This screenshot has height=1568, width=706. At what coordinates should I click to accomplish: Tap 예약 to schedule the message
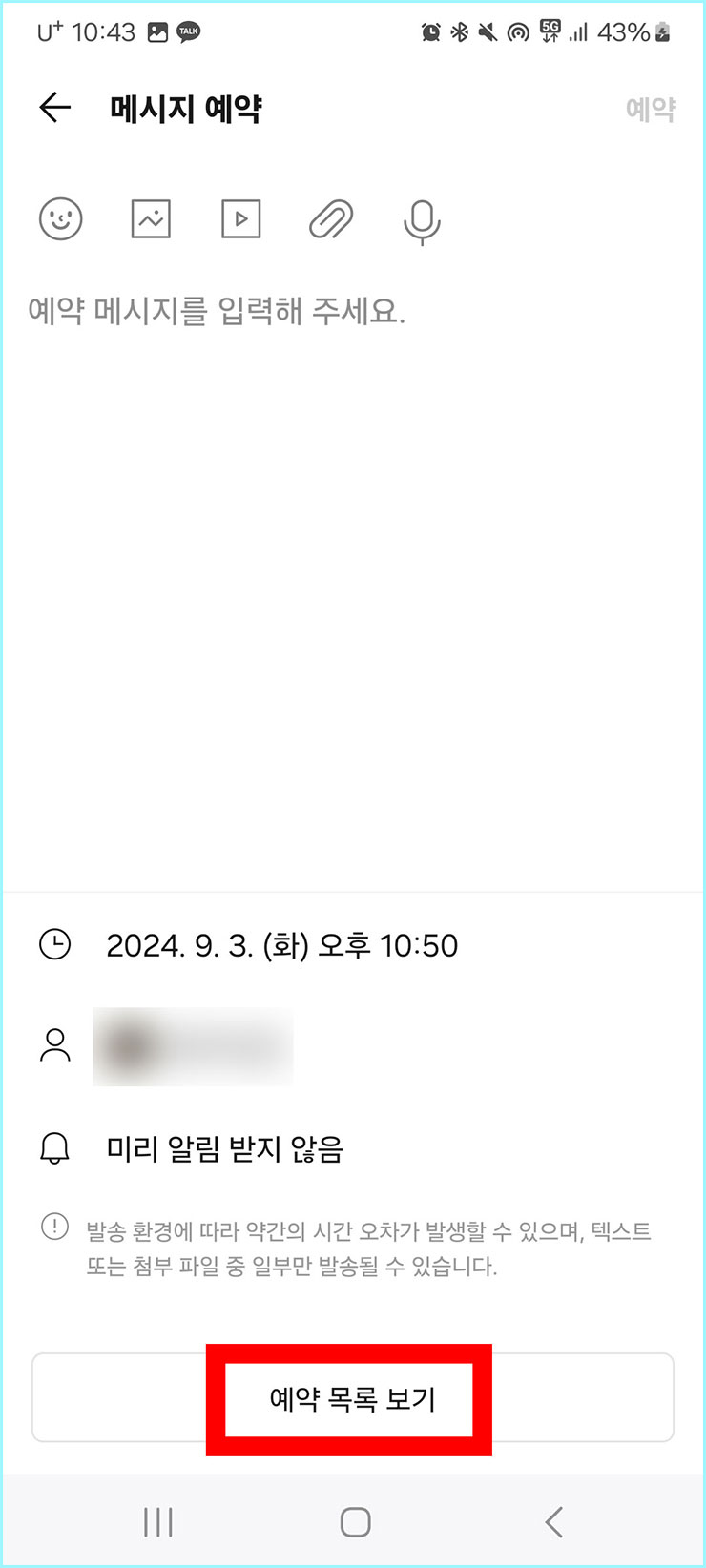tap(652, 108)
